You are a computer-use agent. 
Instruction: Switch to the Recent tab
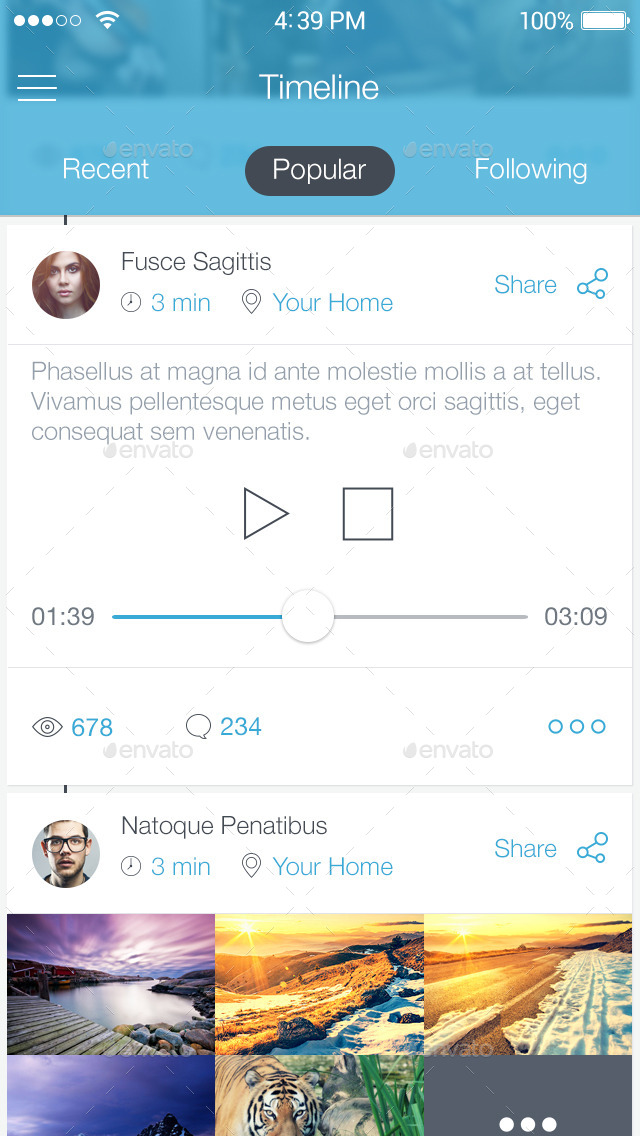pyautogui.click(x=105, y=170)
